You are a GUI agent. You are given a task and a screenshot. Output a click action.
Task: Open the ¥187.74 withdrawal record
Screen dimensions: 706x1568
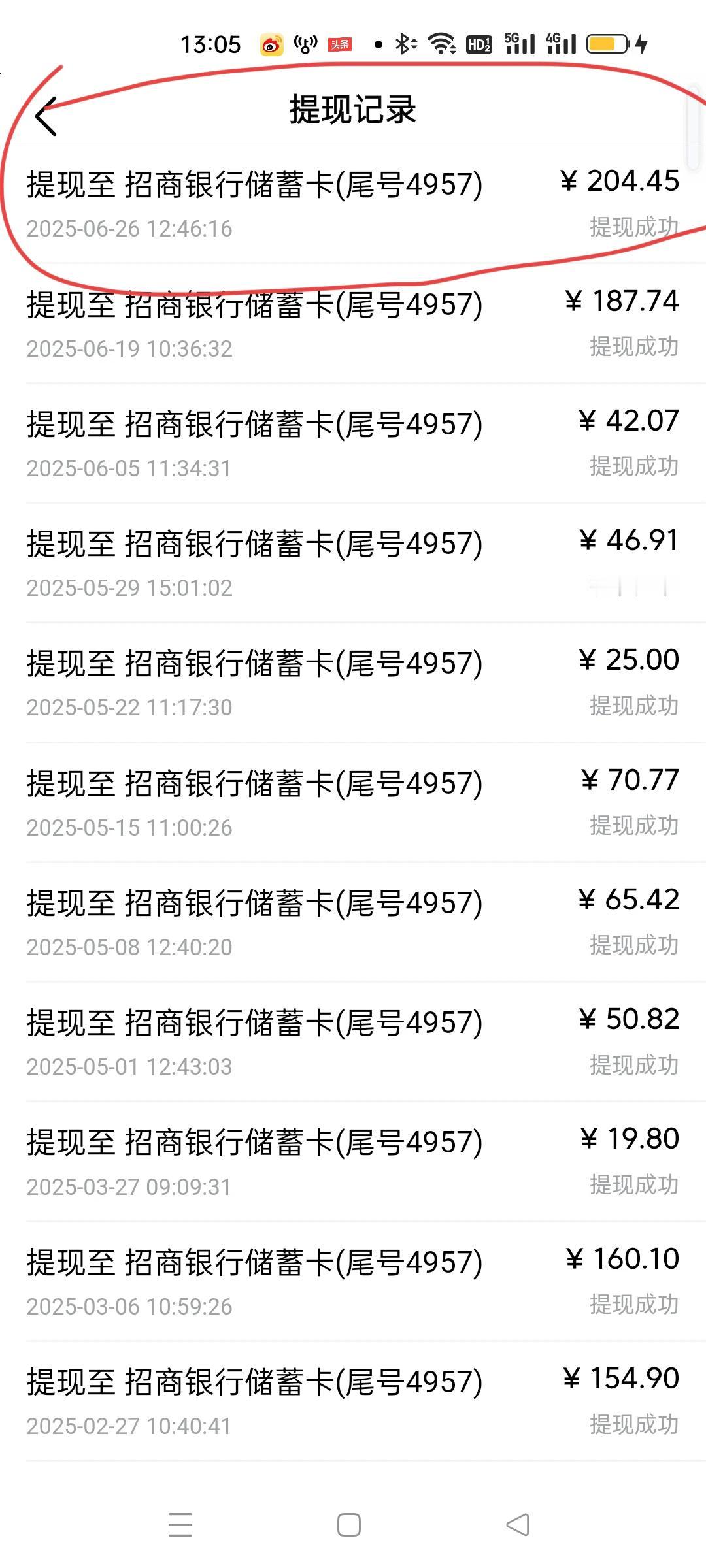[353, 323]
